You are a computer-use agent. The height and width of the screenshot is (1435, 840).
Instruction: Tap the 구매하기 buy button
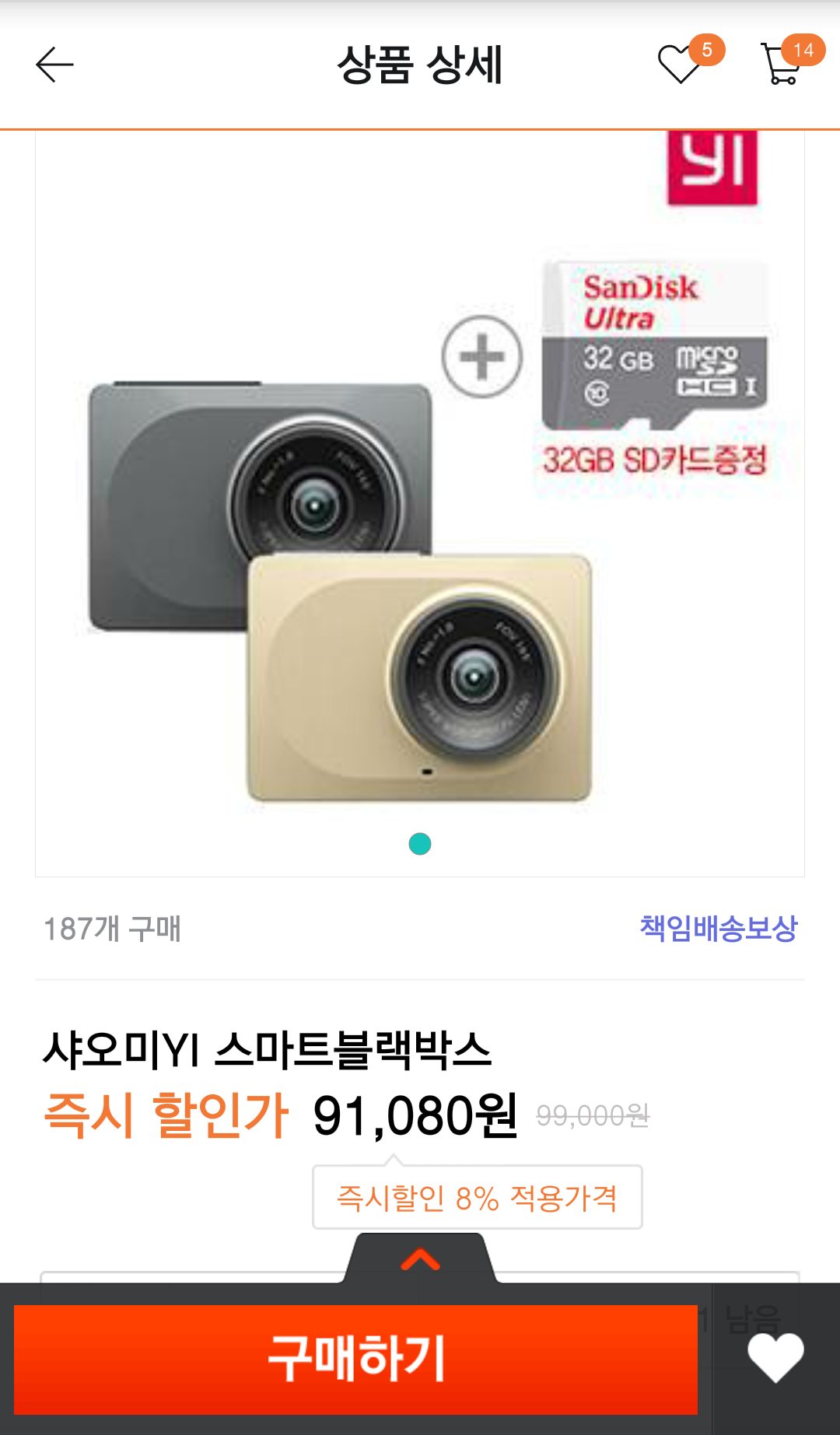click(x=355, y=1359)
